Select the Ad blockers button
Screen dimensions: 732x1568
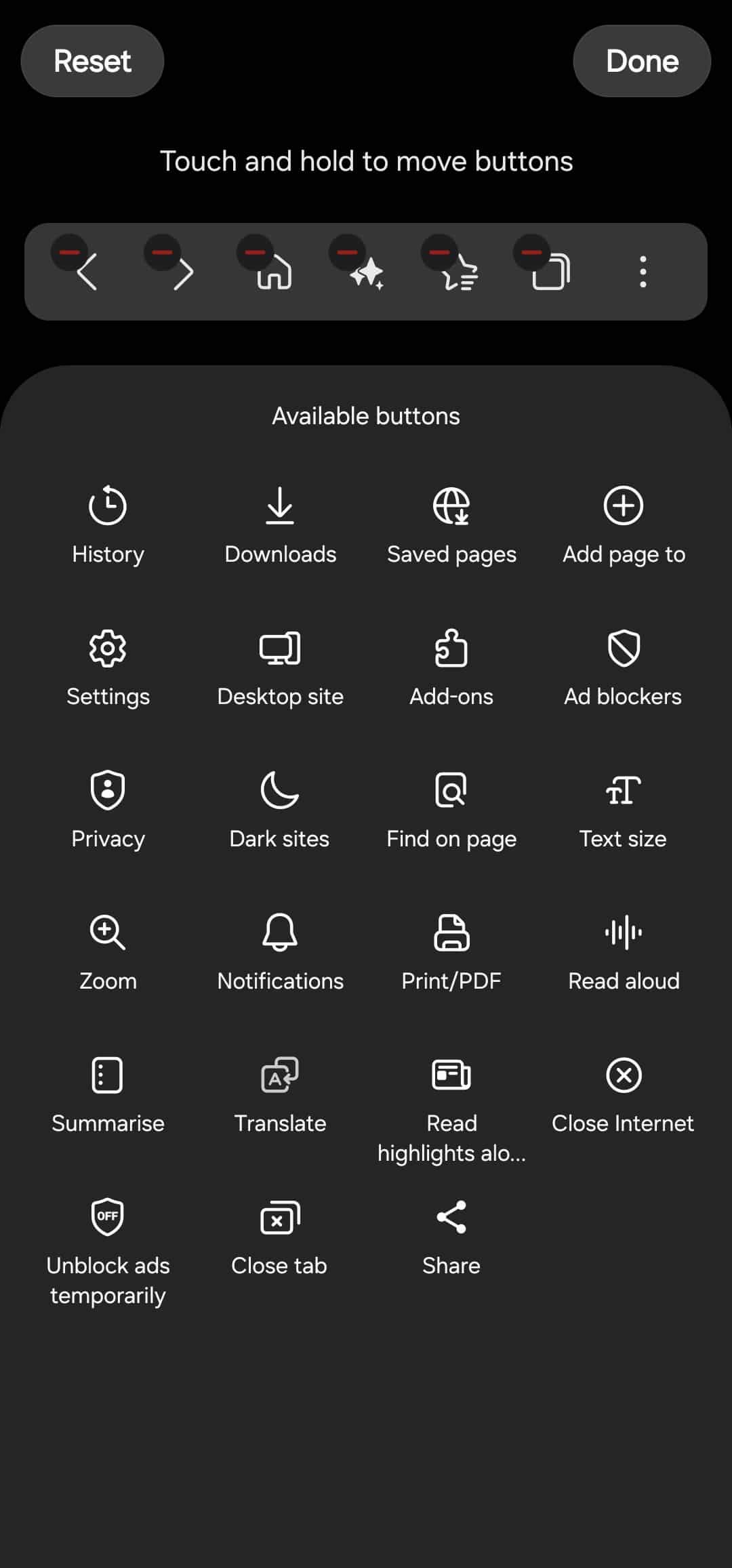click(x=623, y=665)
